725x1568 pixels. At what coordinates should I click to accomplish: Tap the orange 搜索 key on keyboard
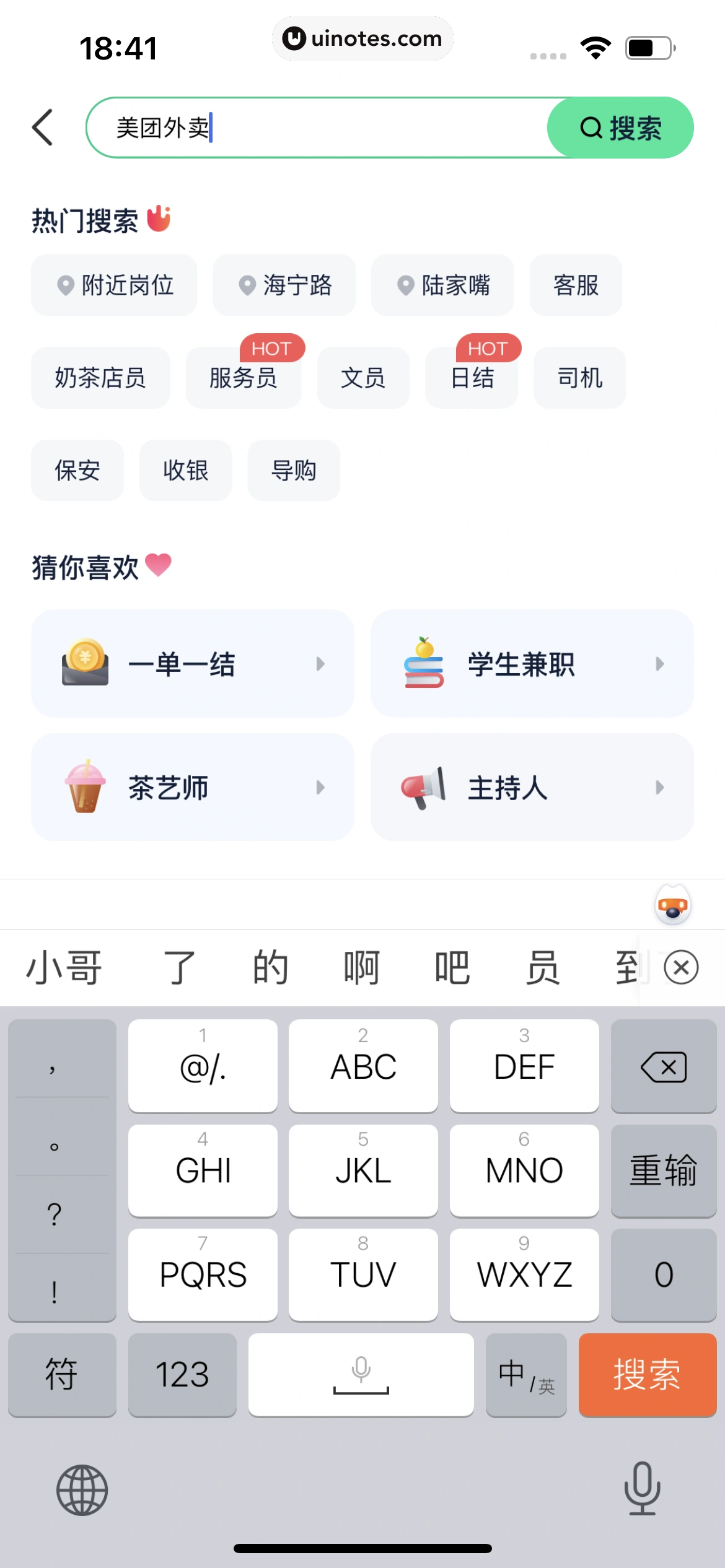click(648, 1375)
